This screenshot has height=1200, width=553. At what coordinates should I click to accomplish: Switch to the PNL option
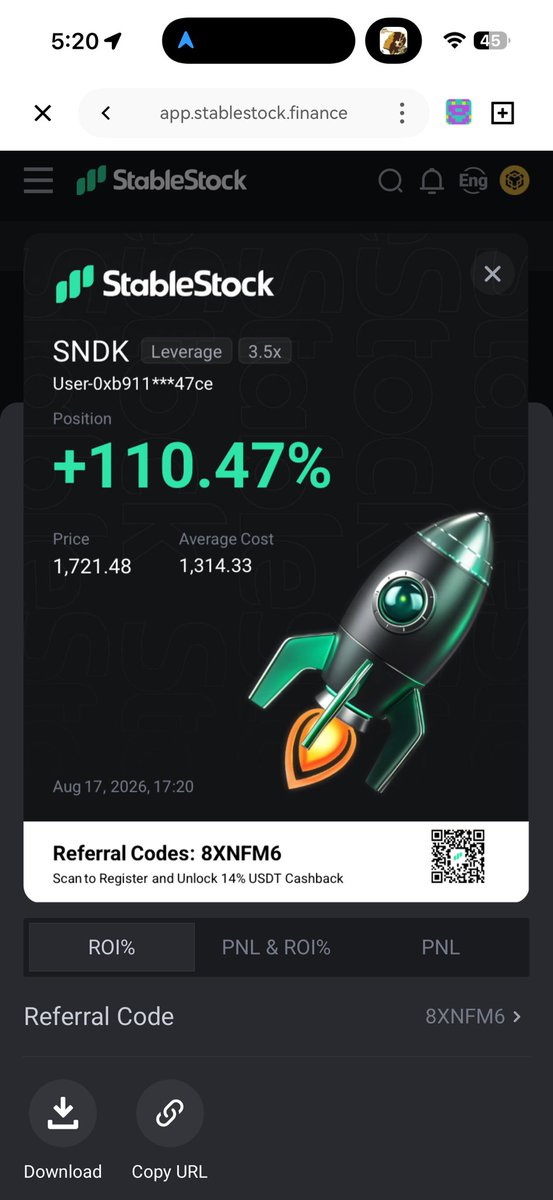tap(441, 947)
